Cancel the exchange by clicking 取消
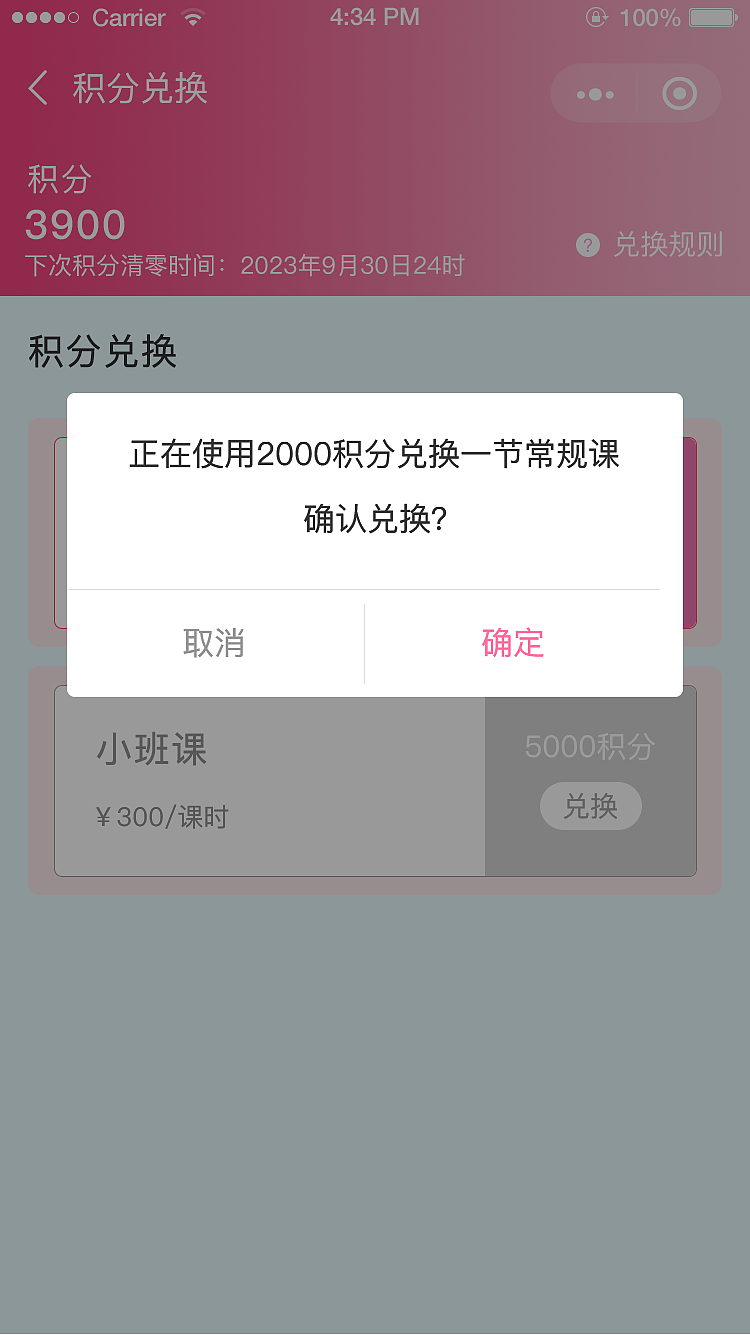 tap(213, 643)
